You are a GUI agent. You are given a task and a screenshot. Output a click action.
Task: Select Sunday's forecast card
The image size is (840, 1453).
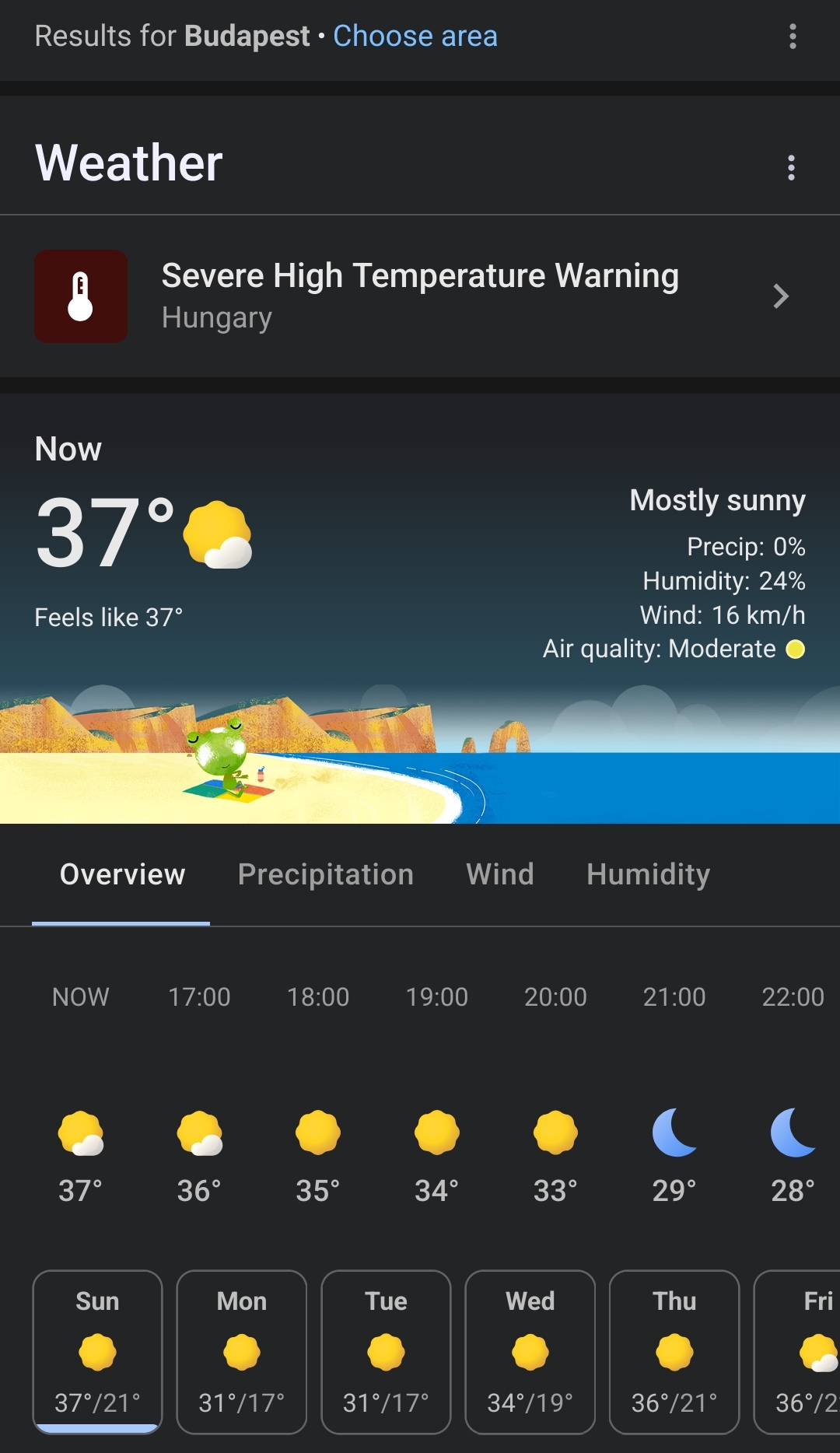(x=97, y=1351)
